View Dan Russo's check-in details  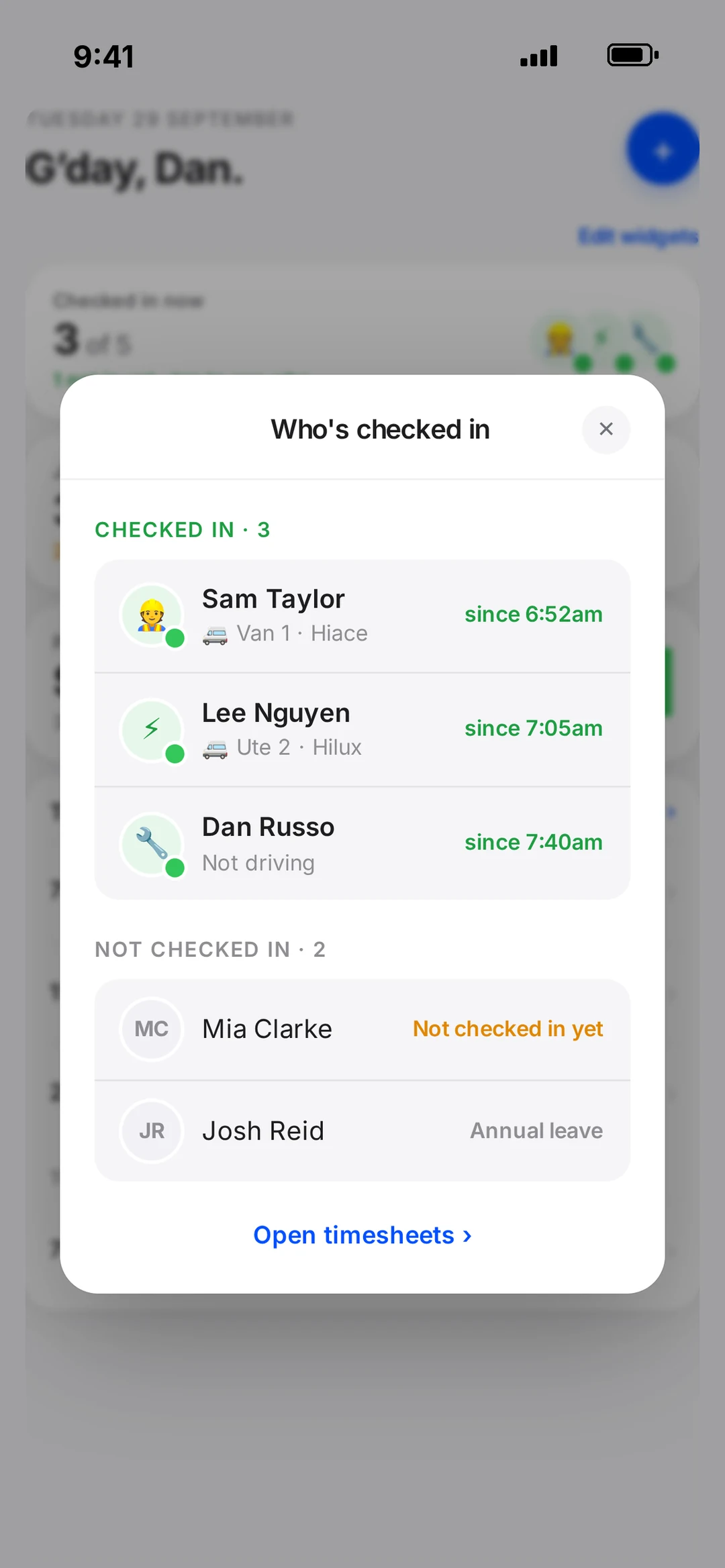click(362, 843)
